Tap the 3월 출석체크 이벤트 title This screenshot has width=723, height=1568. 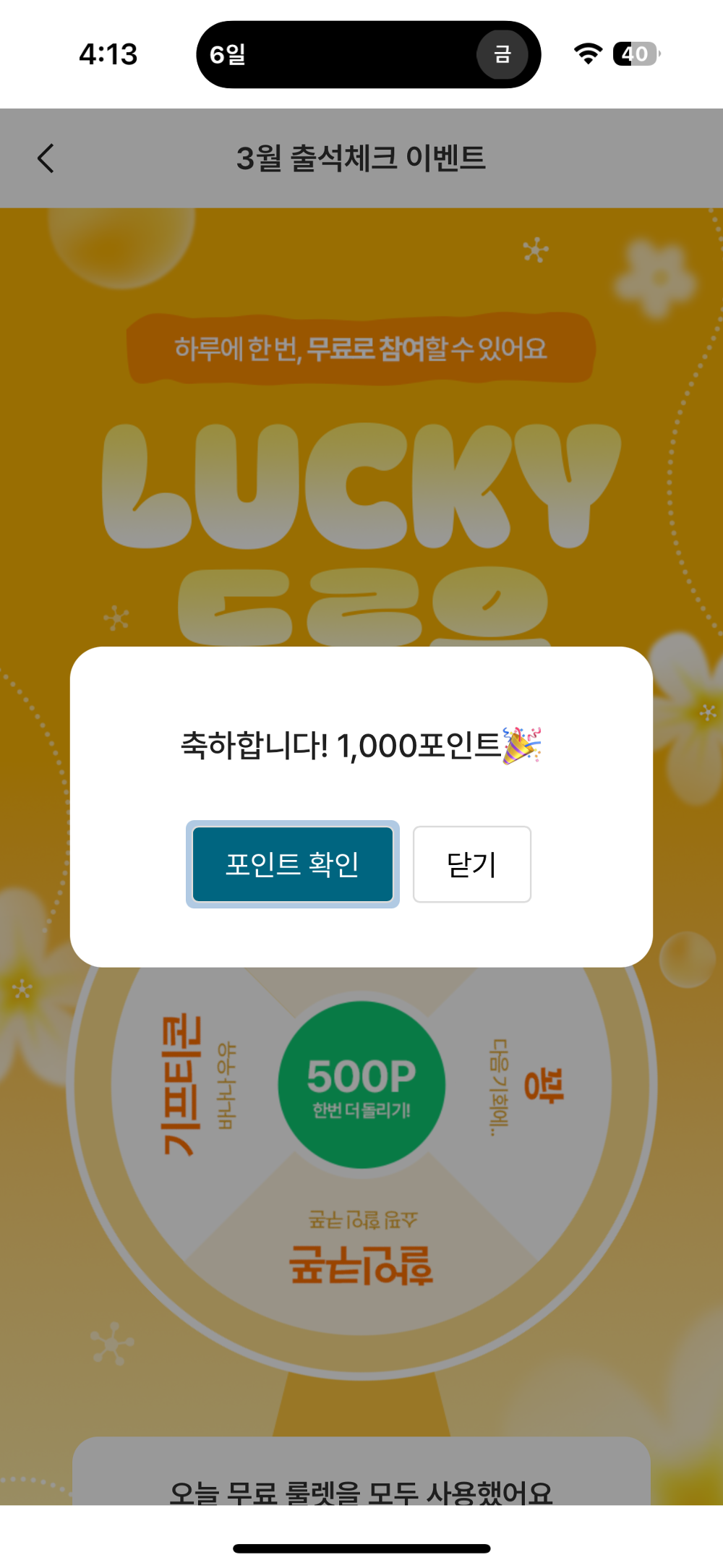click(x=361, y=158)
